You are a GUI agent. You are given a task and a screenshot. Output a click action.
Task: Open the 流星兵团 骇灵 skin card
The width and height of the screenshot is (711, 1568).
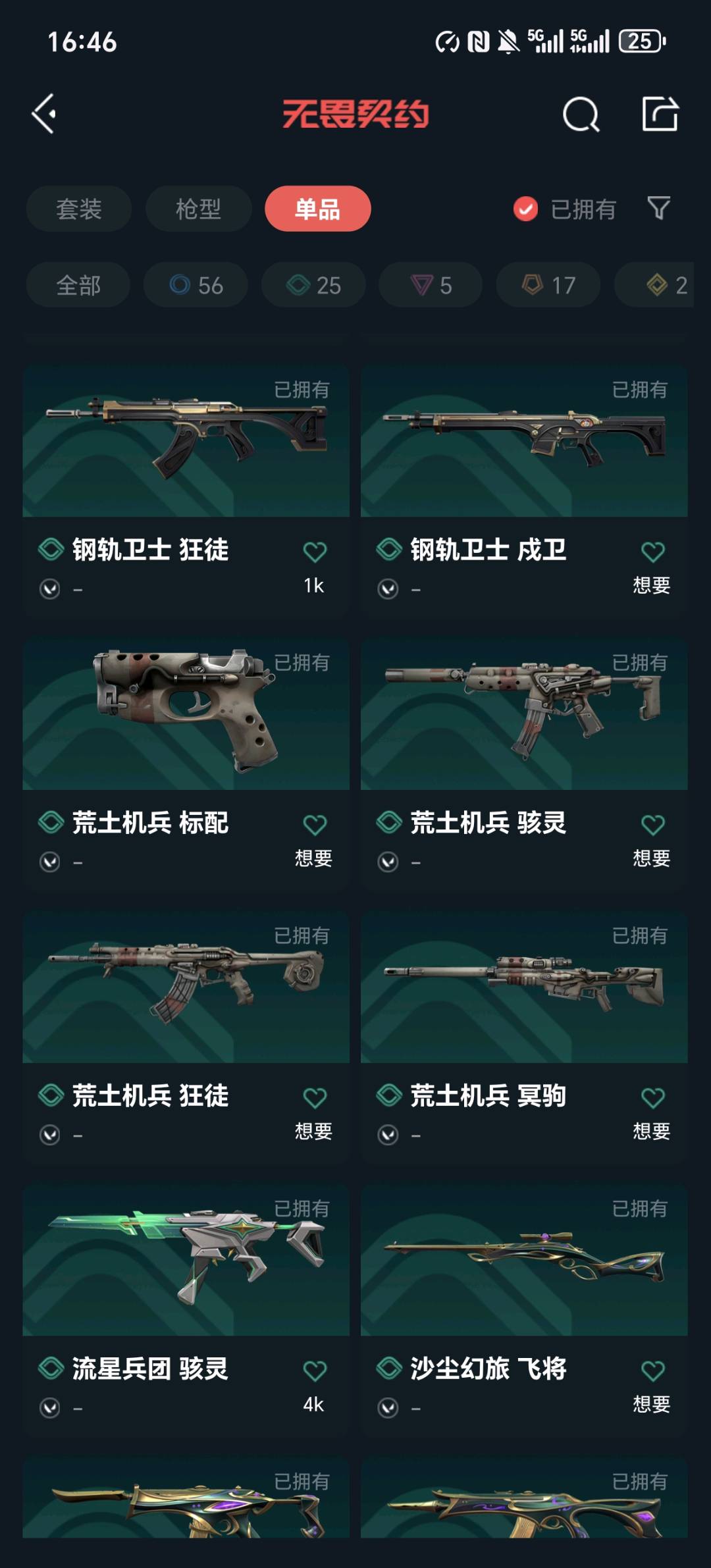[186, 1310]
